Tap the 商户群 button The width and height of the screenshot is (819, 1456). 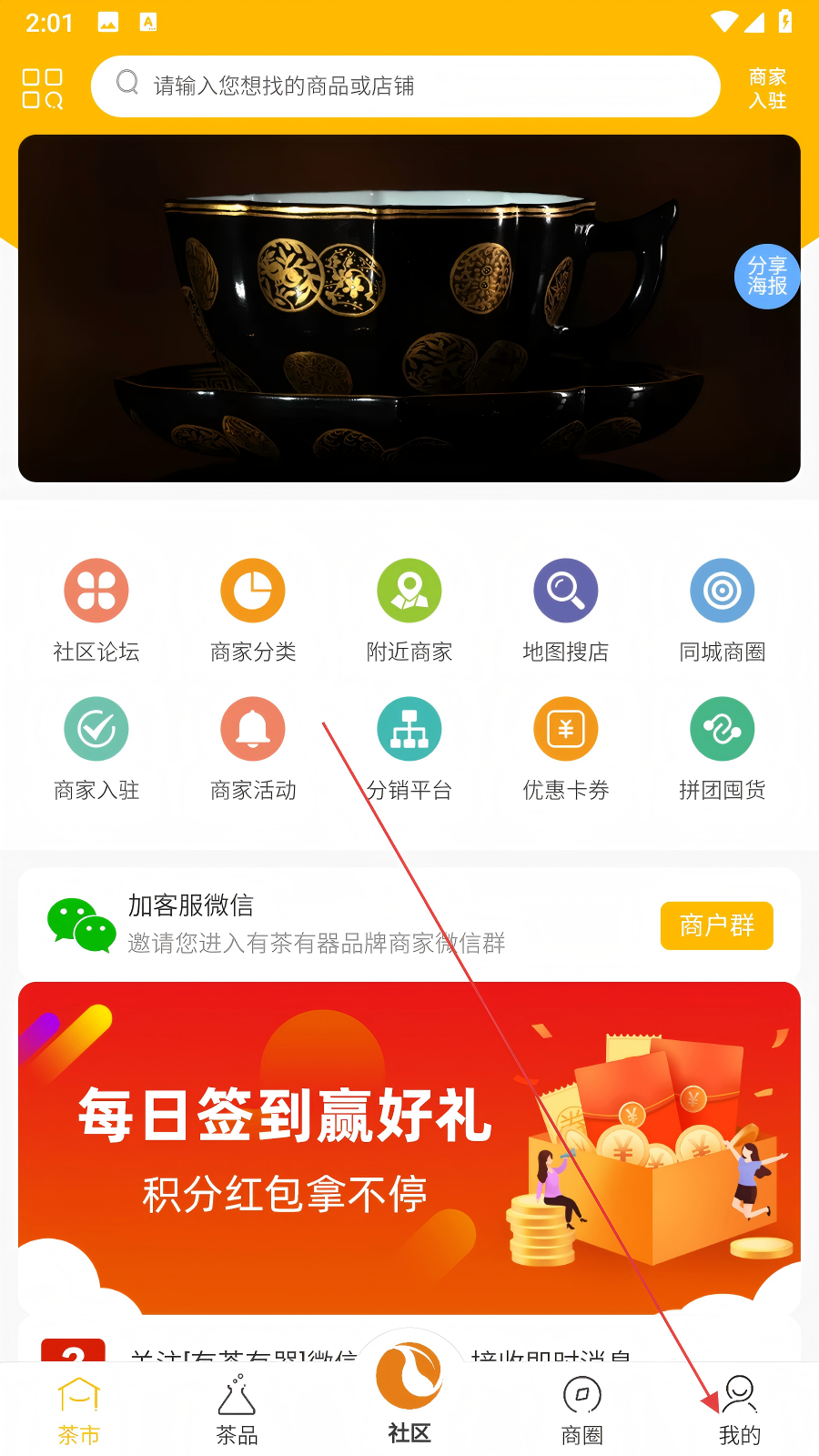(716, 925)
